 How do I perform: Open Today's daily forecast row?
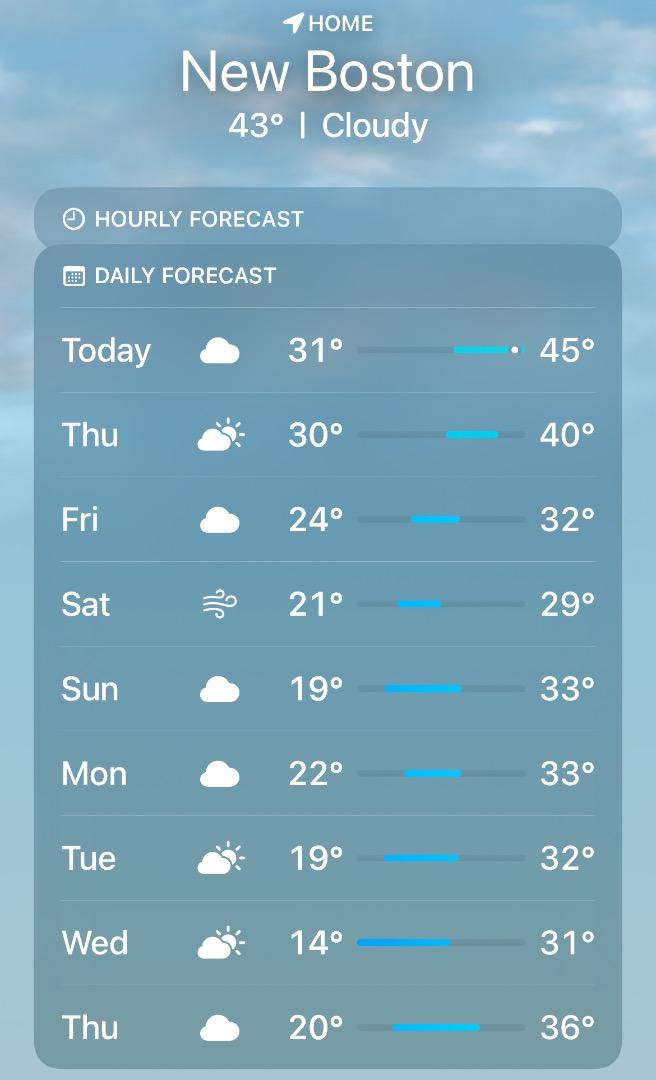(328, 351)
